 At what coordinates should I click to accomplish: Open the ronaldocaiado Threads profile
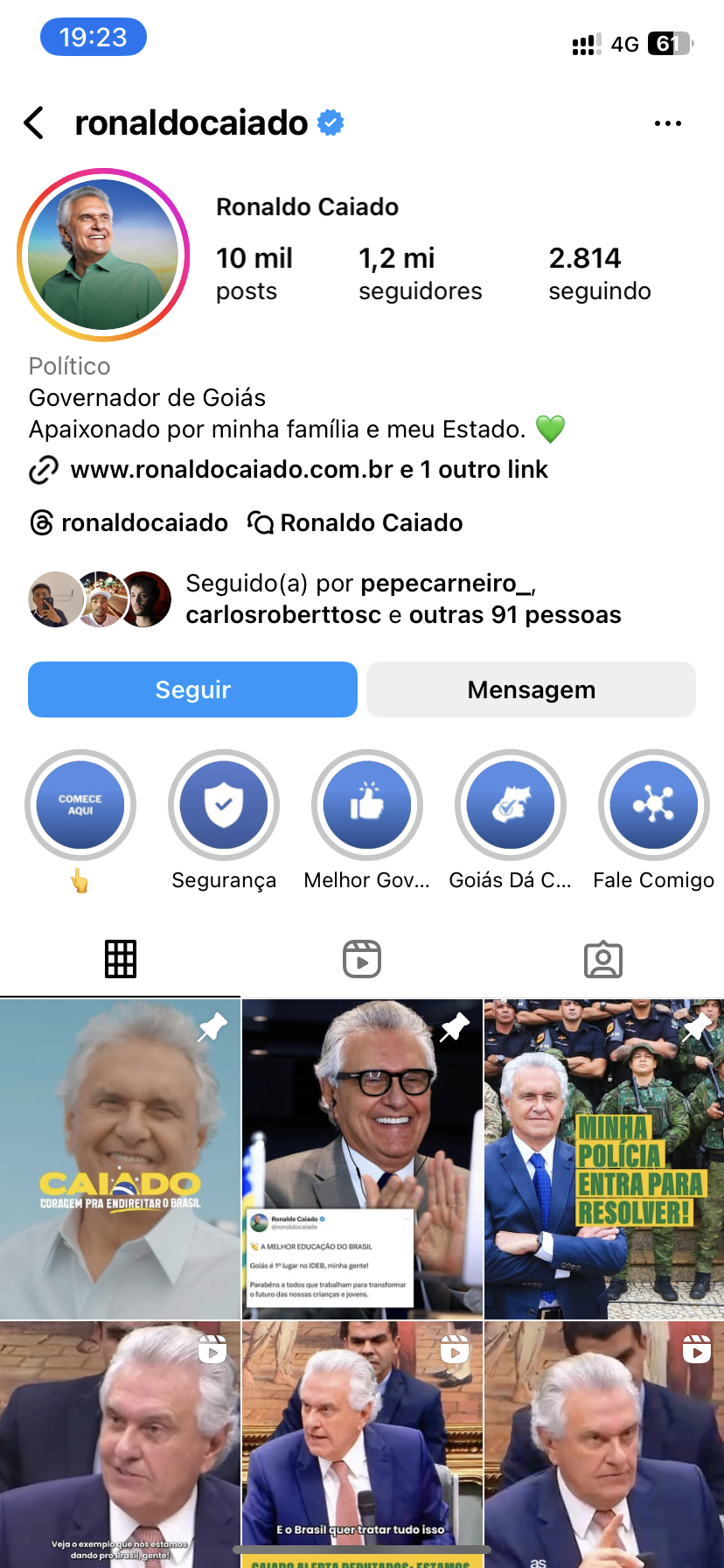[129, 523]
